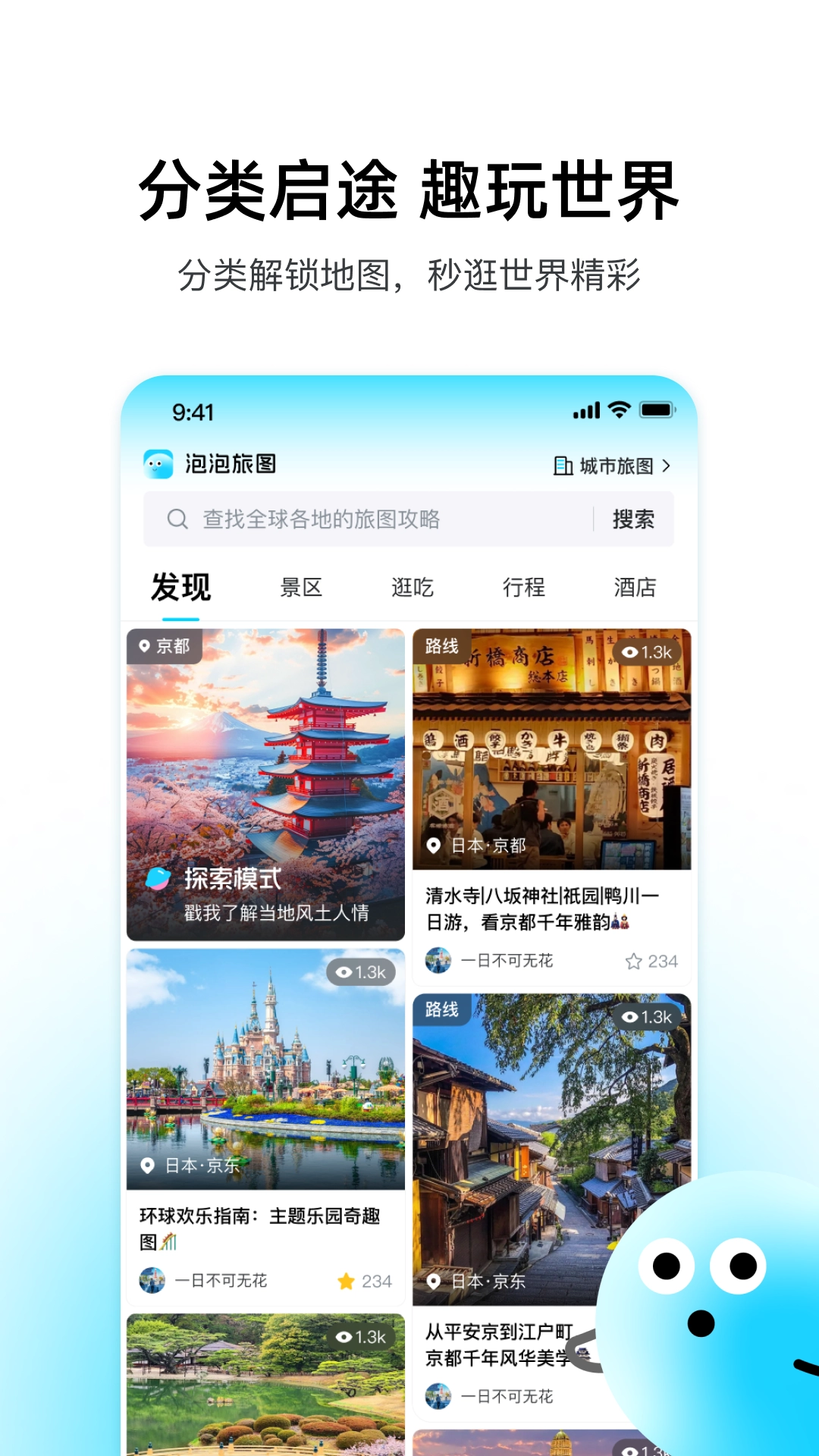Viewport: 819px width, 1456px height.
Task: Select the 逛吃 tab
Action: [x=413, y=586]
